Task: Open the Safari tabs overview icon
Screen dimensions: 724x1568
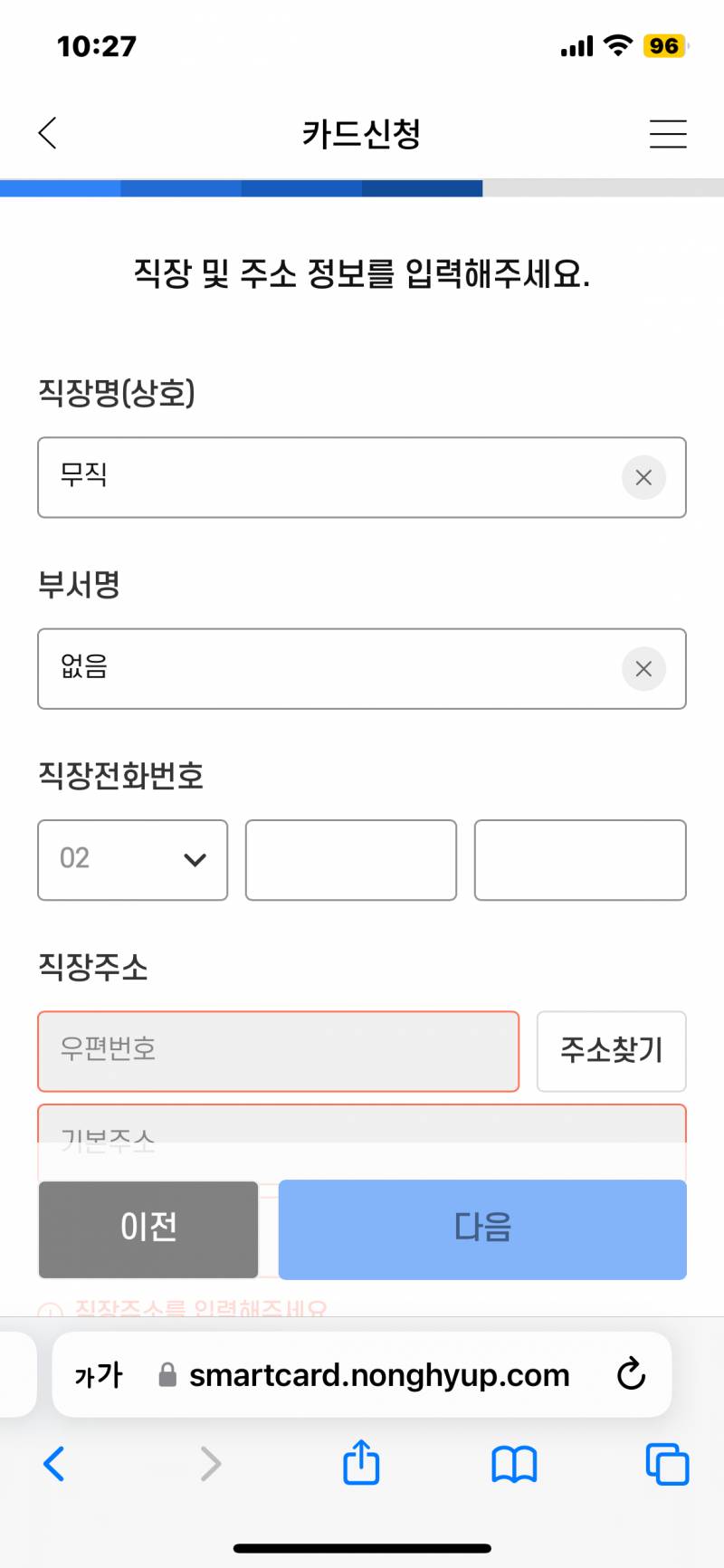Action: [x=667, y=1465]
